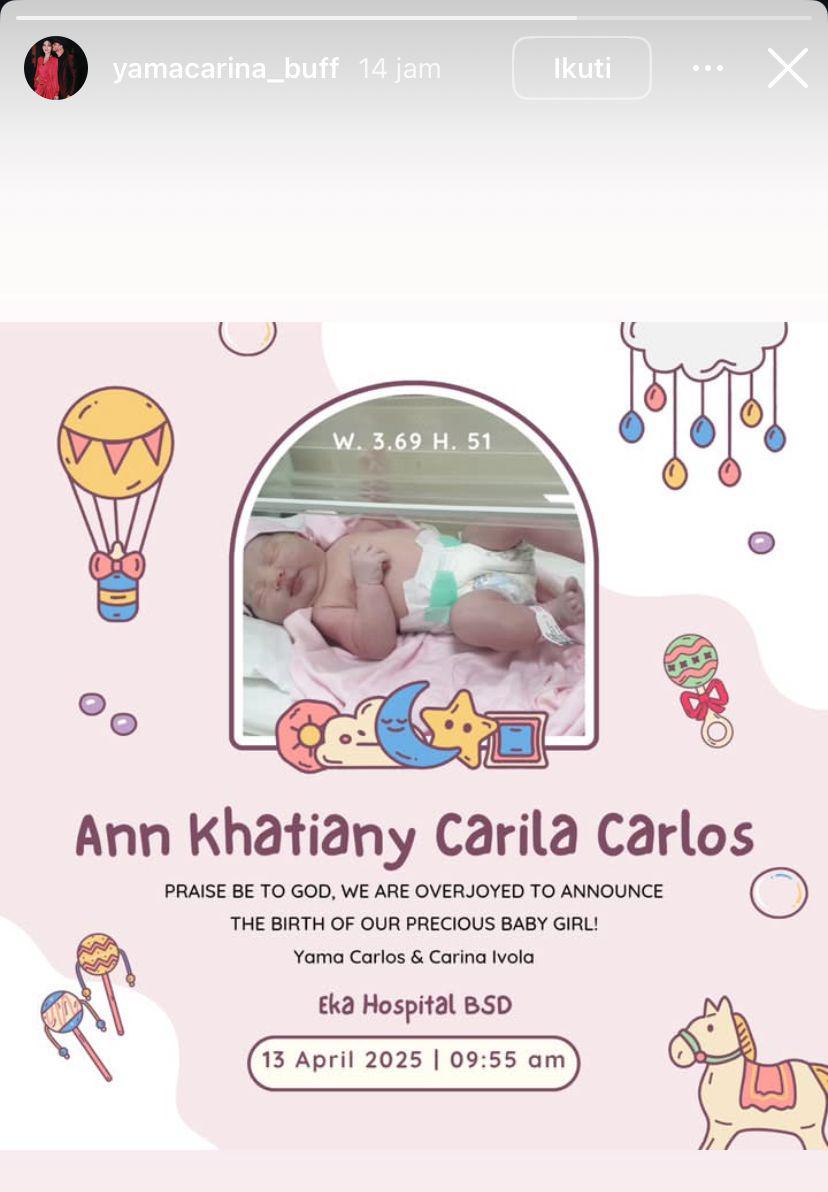The image size is (828, 1192).
Task: Open yamacarina_buff's profile picture
Action: pyautogui.click(x=56, y=68)
